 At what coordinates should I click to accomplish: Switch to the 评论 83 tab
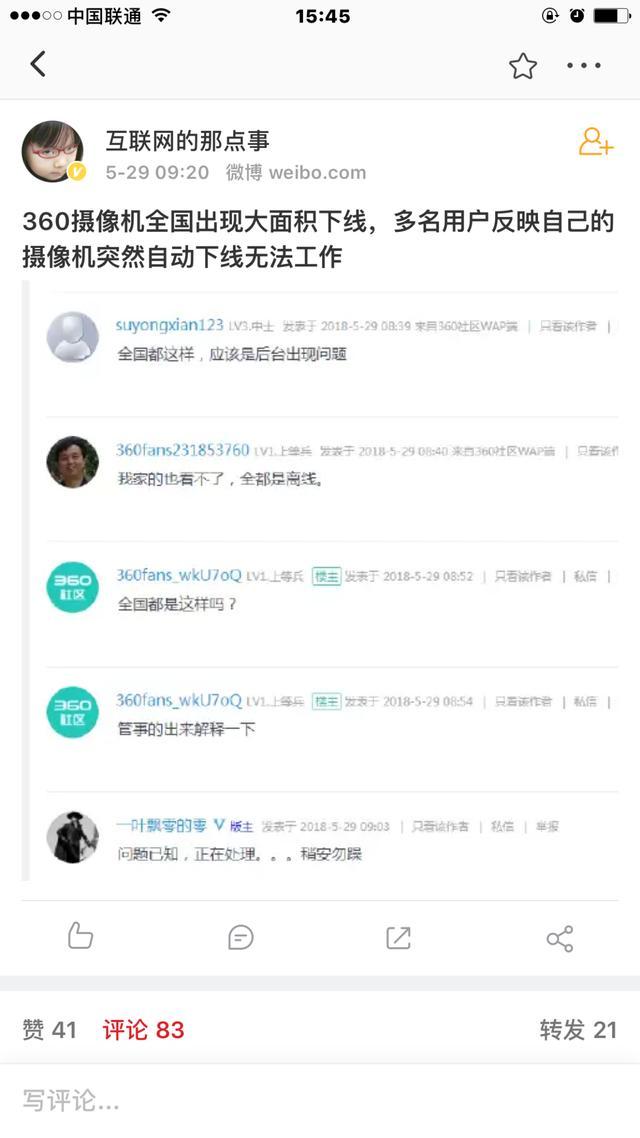click(x=143, y=1030)
